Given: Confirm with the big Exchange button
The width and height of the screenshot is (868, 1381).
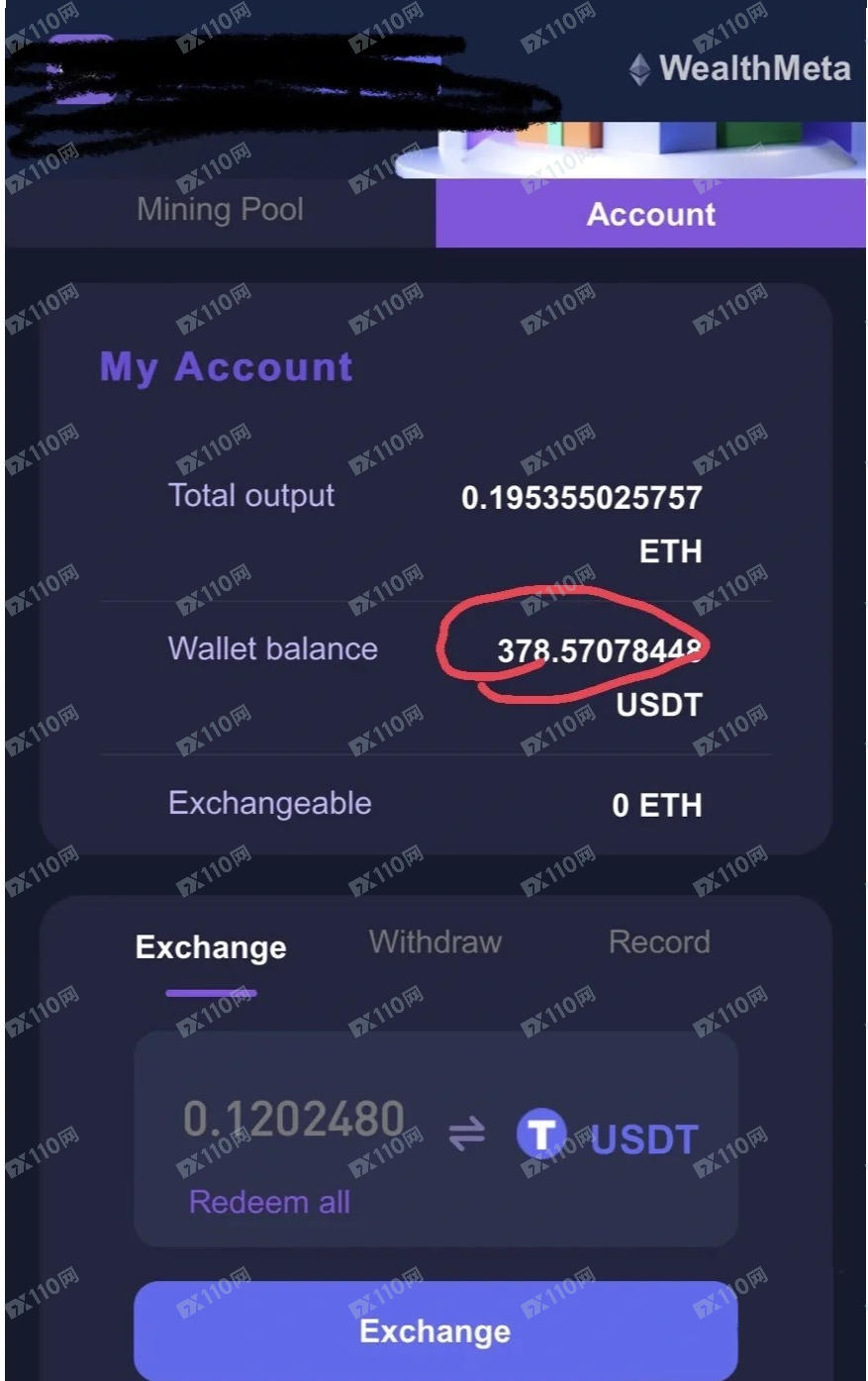Looking at the screenshot, I should click(435, 1331).
